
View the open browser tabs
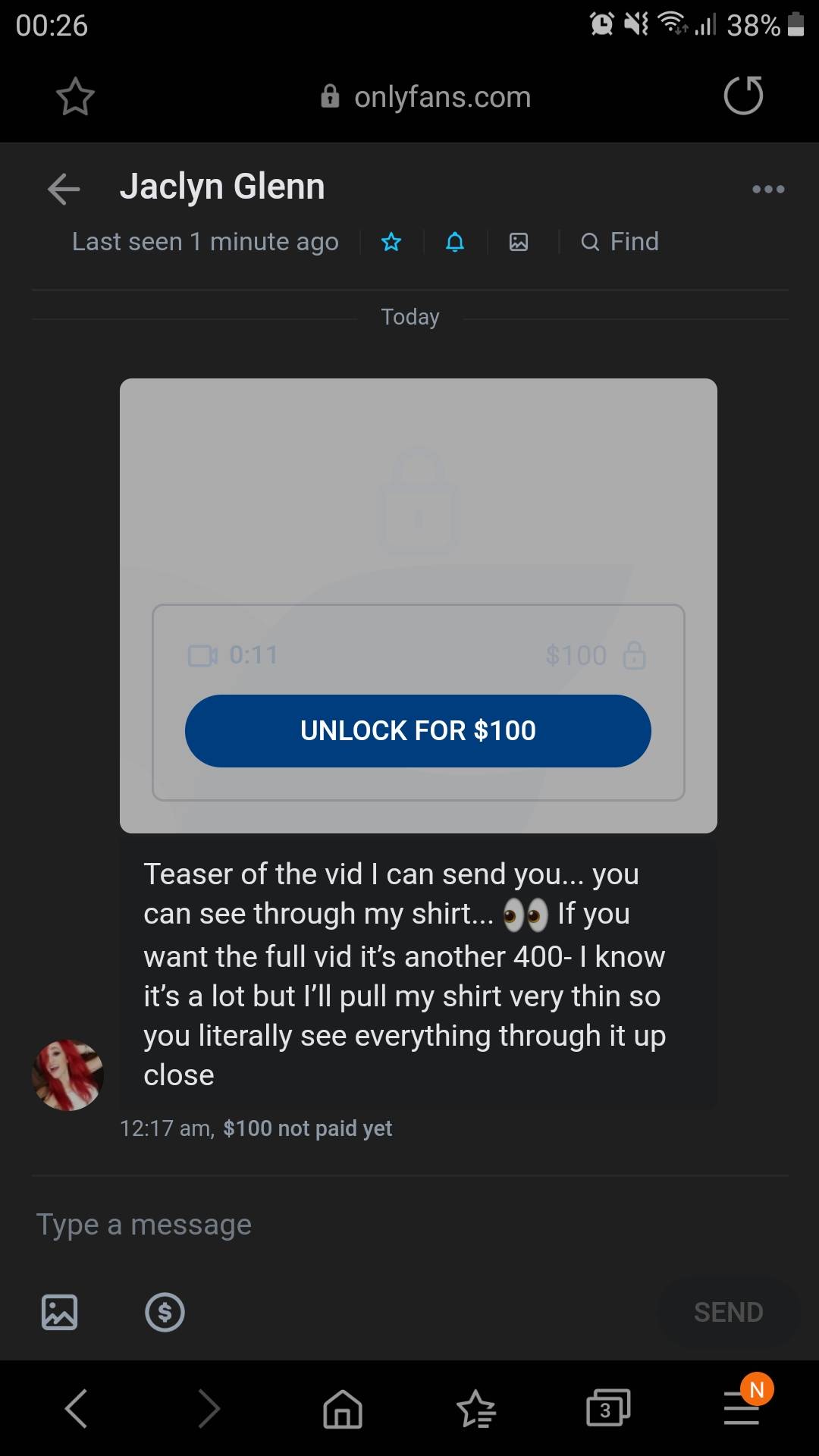(x=608, y=1409)
